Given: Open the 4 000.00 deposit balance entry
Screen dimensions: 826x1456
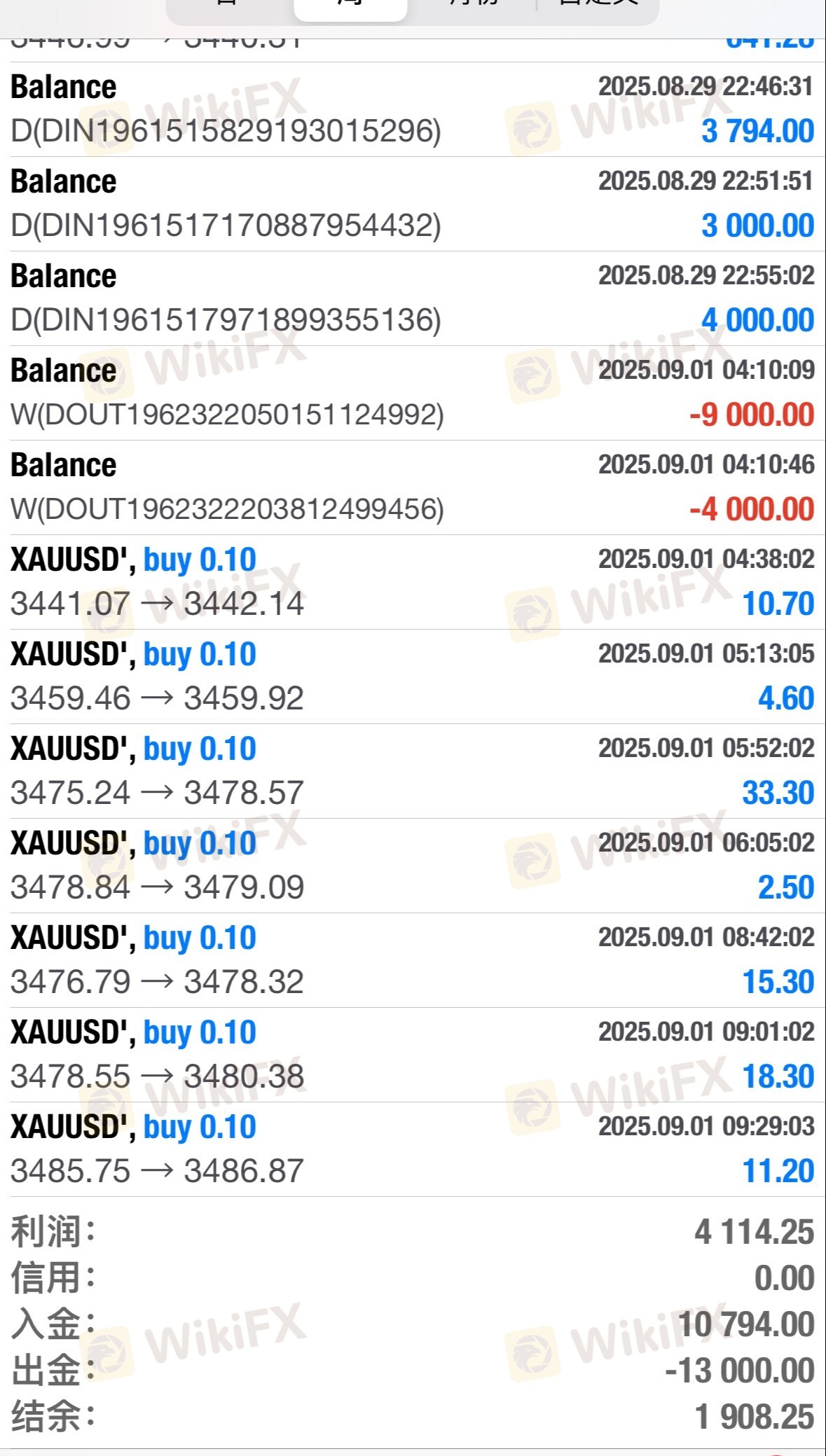Looking at the screenshot, I should (413, 298).
